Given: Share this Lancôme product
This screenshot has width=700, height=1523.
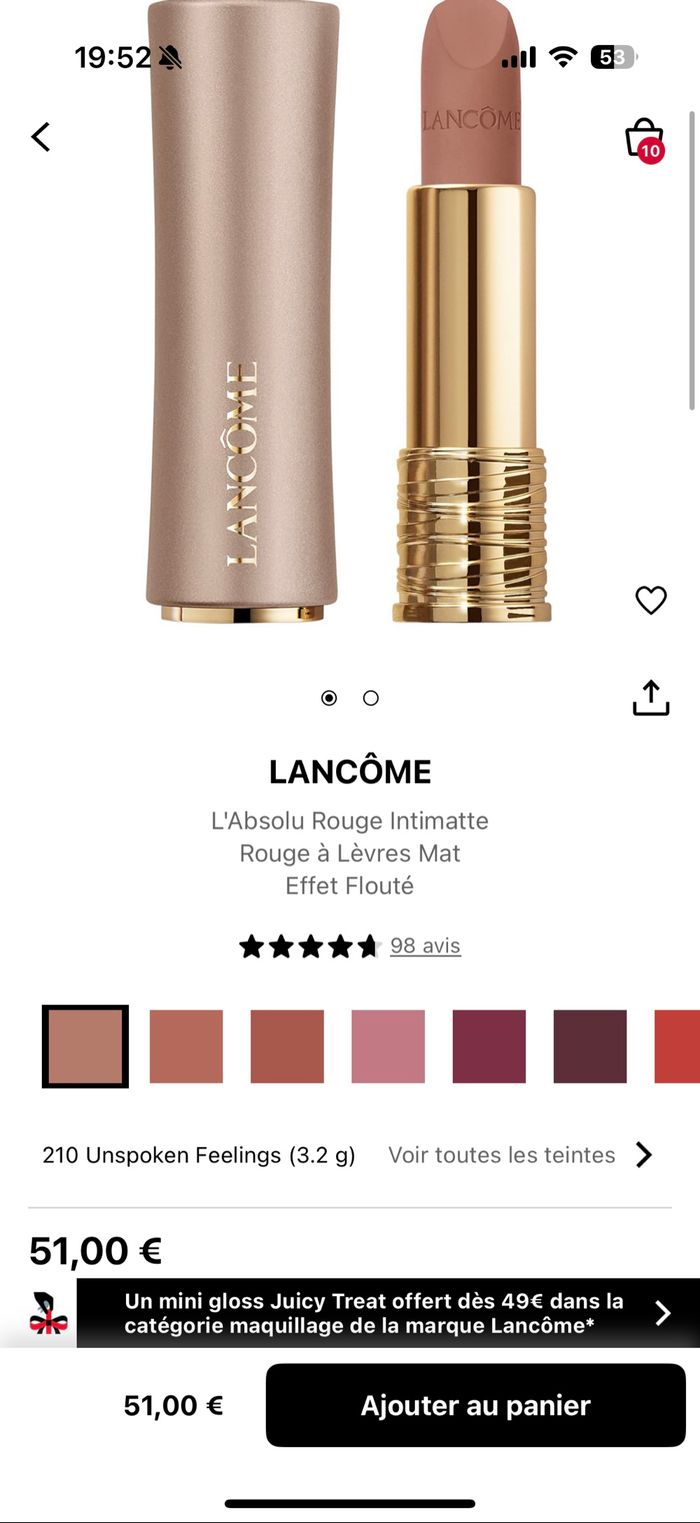Looking at the screenshot, I should pos(651,698).
